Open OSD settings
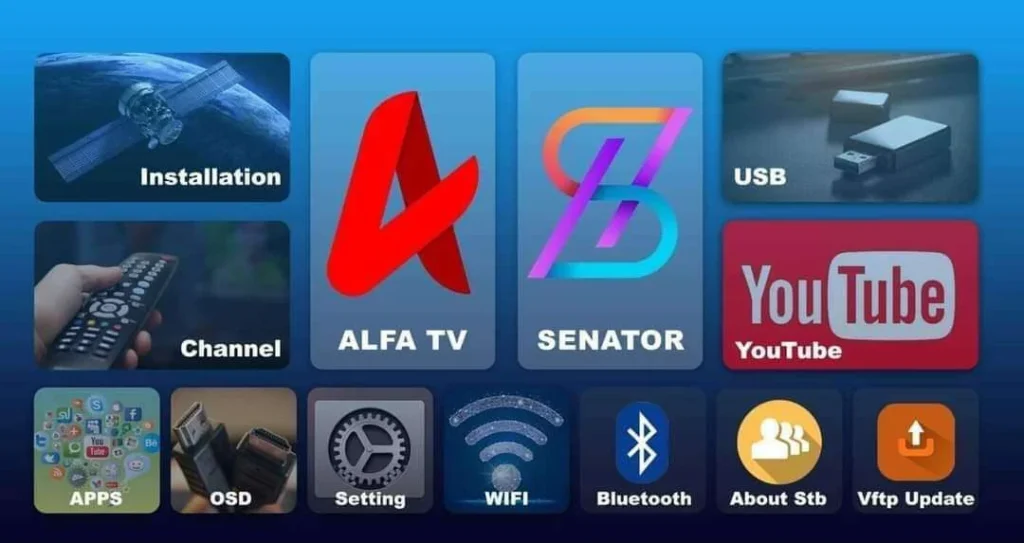The width and height of the screenshot is (1024, 543). (x=233, y=450)
